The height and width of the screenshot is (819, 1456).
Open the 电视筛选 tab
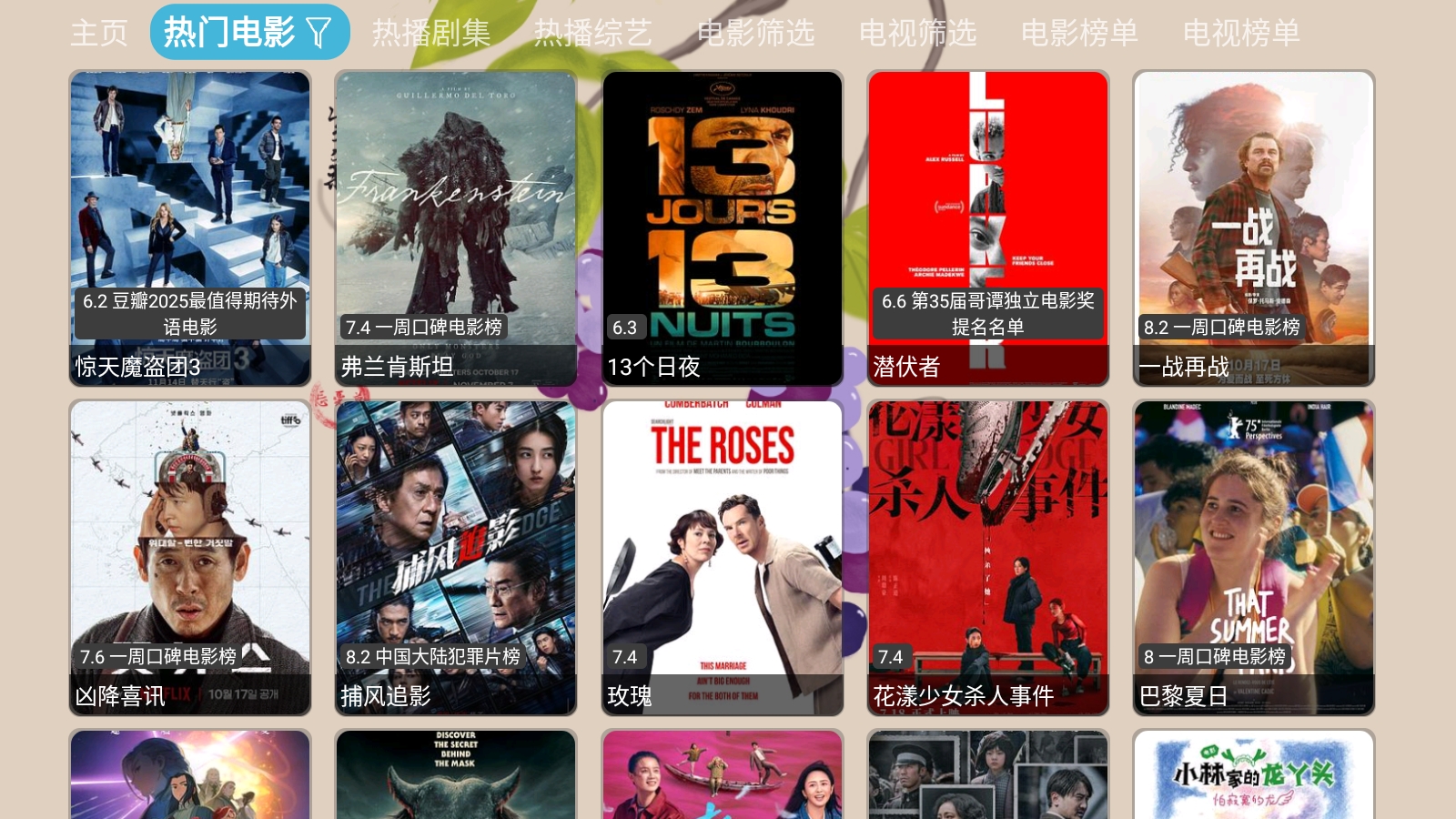tap(917, 33)
